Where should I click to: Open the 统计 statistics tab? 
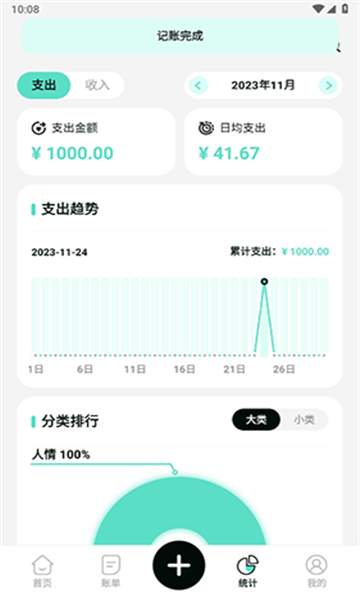click(x=248, y=571)
